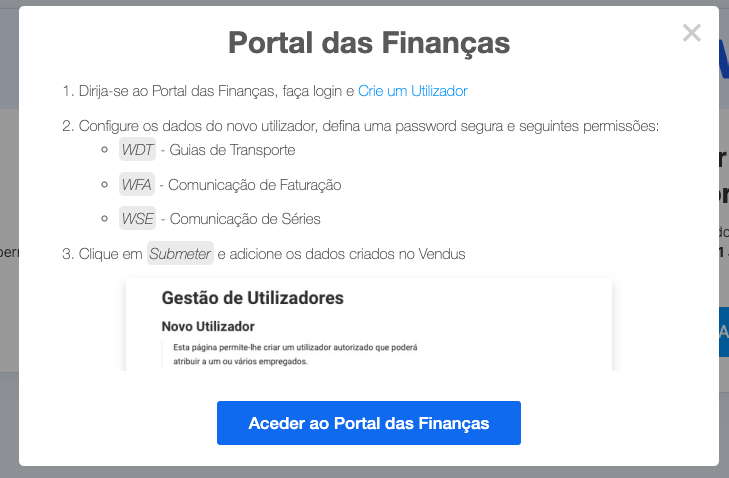Close the Portal das Finanças dialog
Image resolution: width=729 pixels, height=478 pixels.
point(691,33)
